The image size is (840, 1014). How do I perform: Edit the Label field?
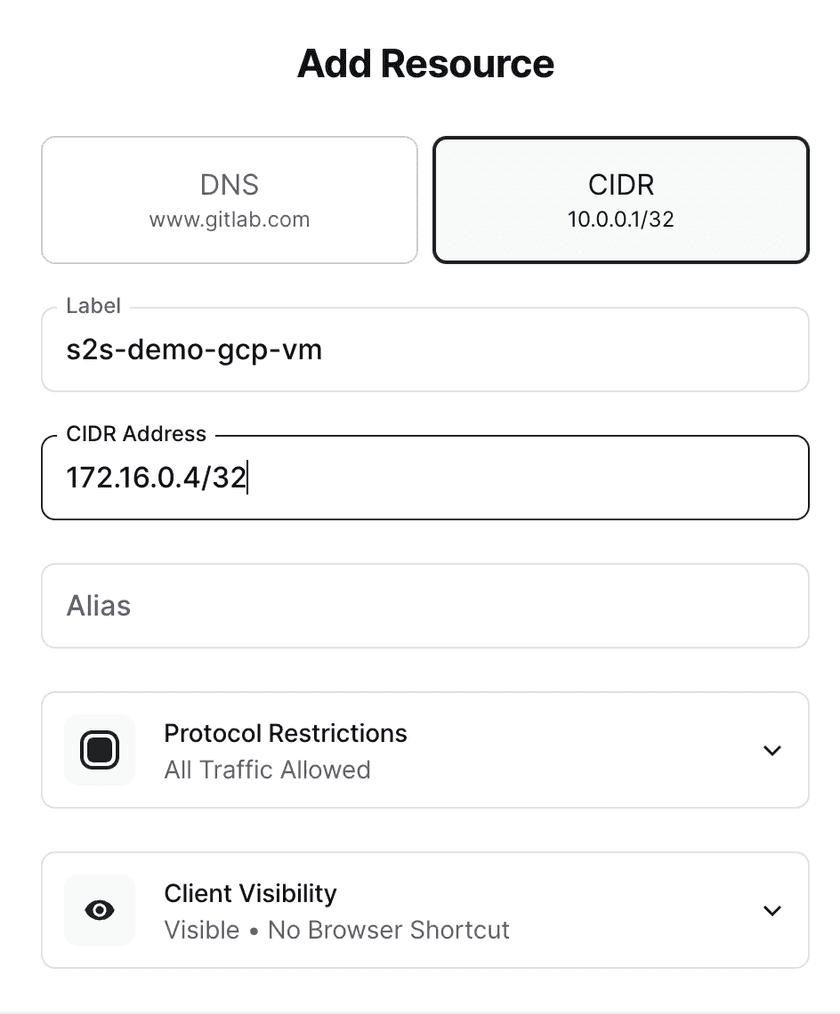point(424,351)
